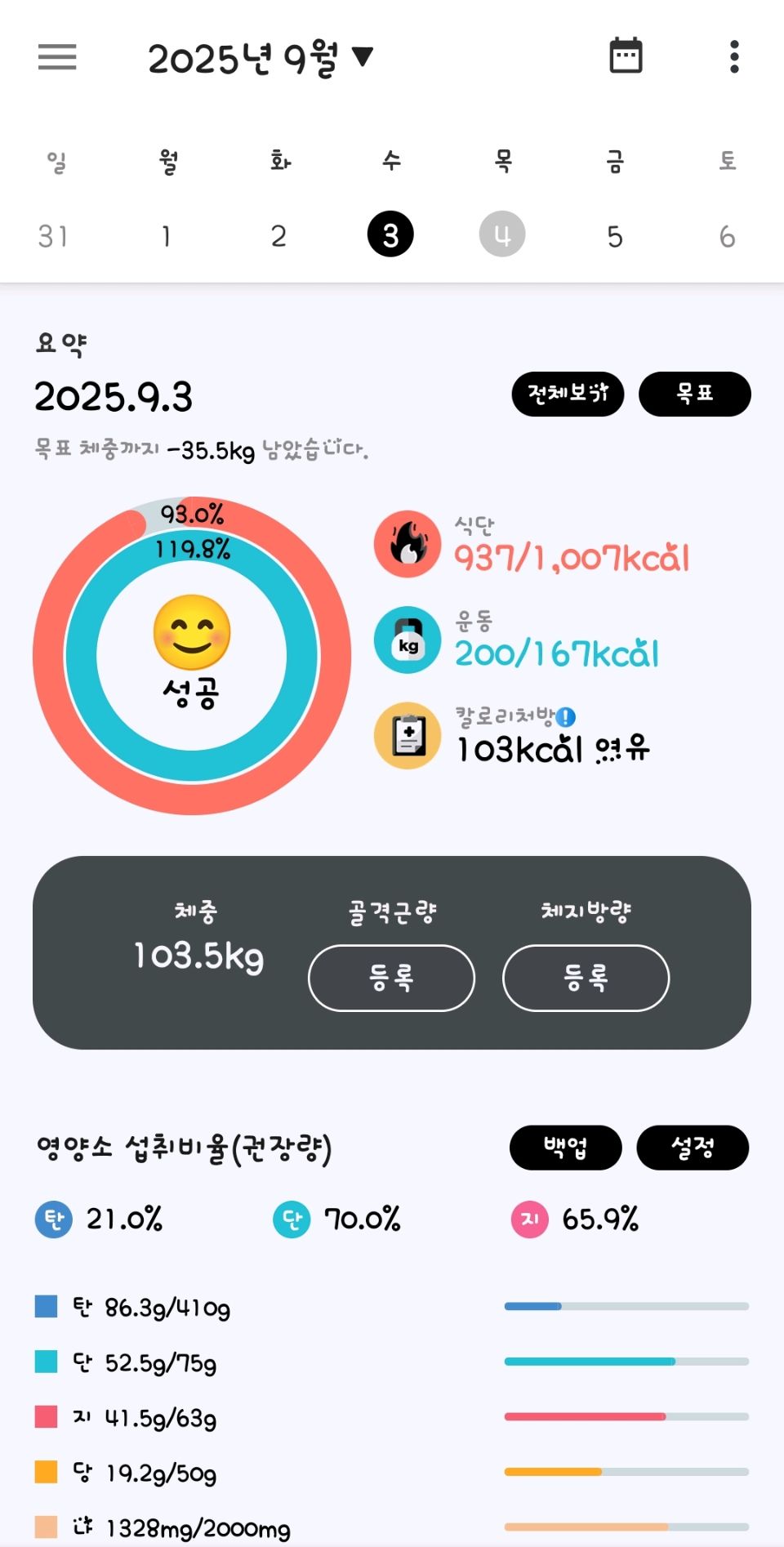The width and height of the screenshot is (784, 1547).
Task: Register 골격근량 with the 등록 button
Action: pyautogui.click(x=391, y=978)
